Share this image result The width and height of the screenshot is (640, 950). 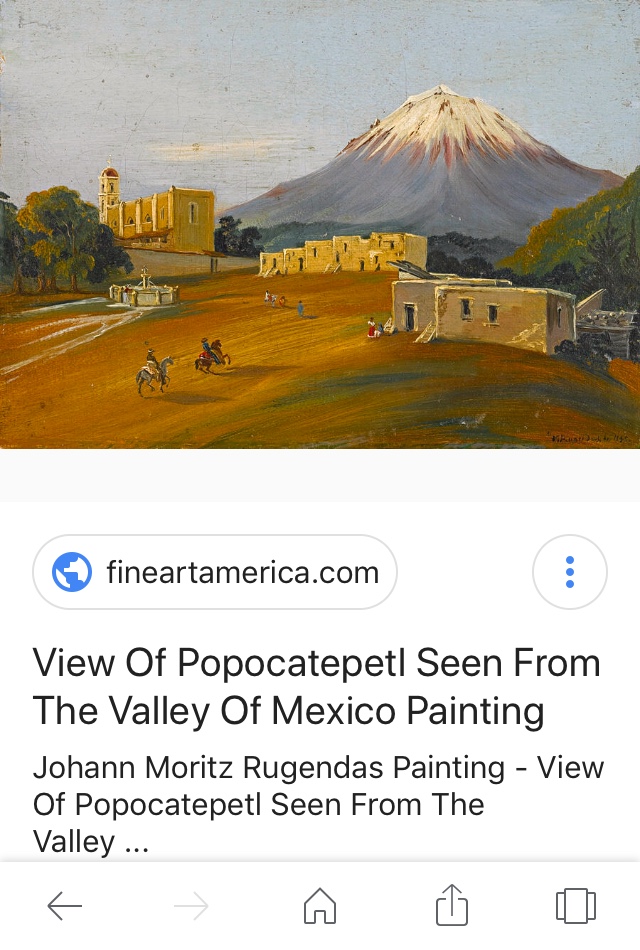tap(451, 906)
